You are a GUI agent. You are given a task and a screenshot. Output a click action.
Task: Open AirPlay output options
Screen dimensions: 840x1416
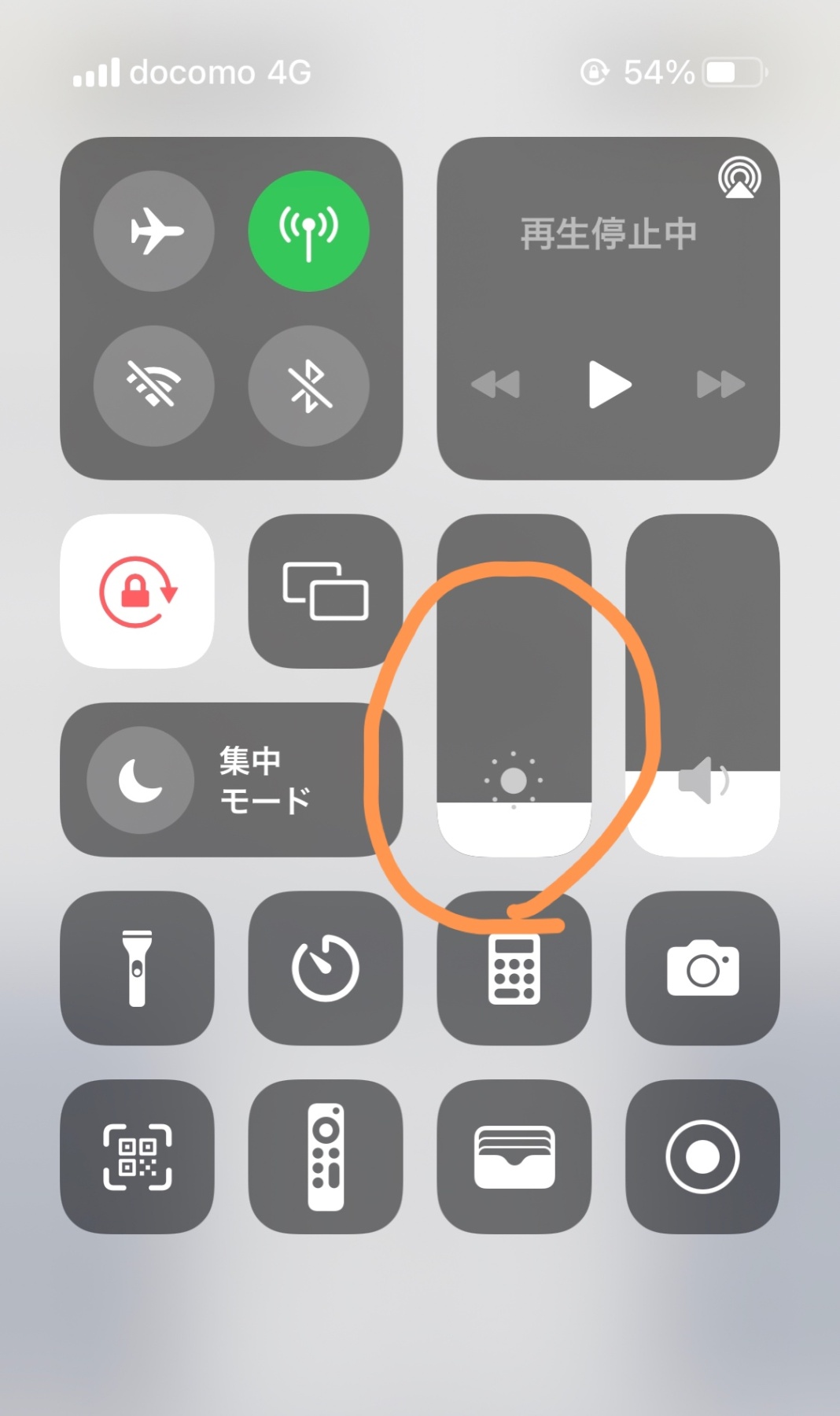pos(739,178)
